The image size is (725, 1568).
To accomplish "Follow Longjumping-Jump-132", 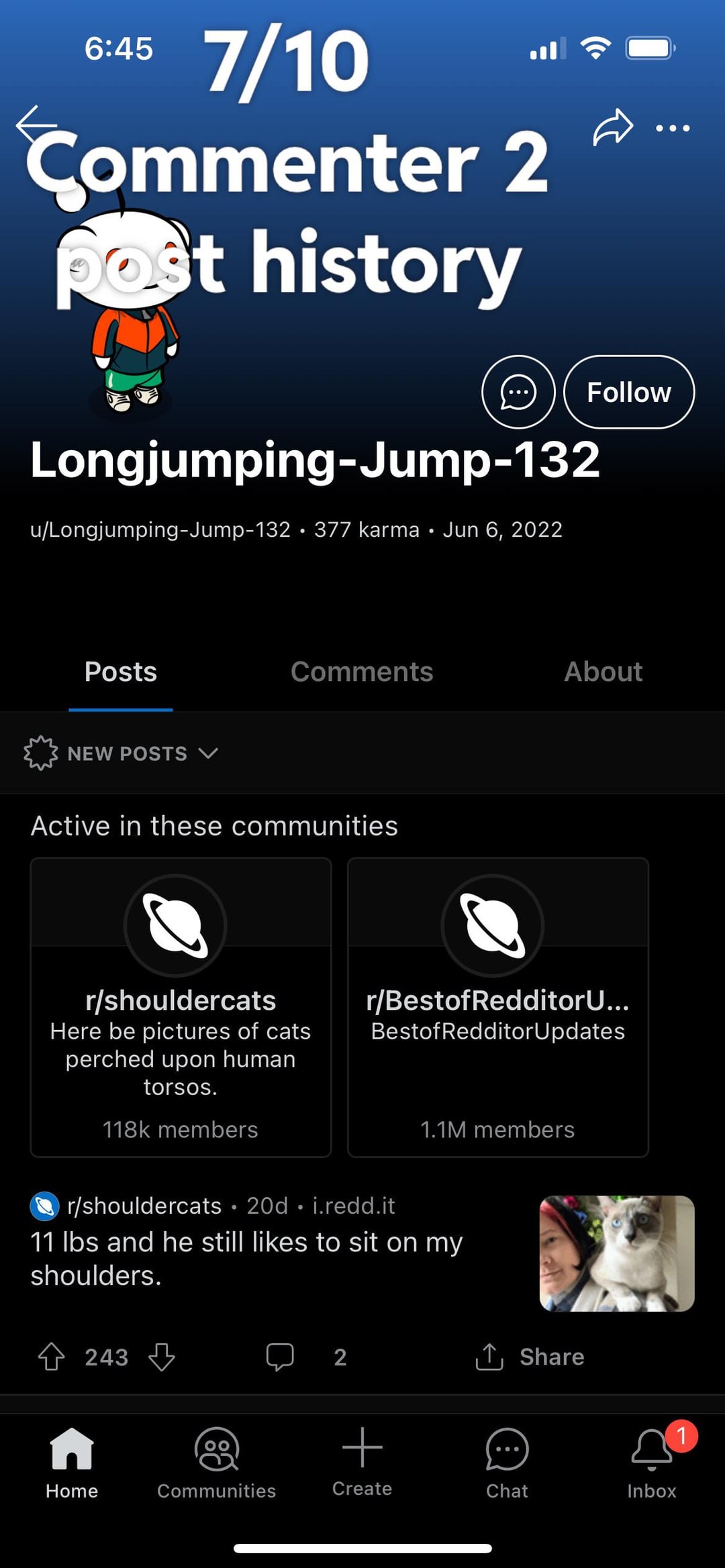I will [x=629, y=392].
